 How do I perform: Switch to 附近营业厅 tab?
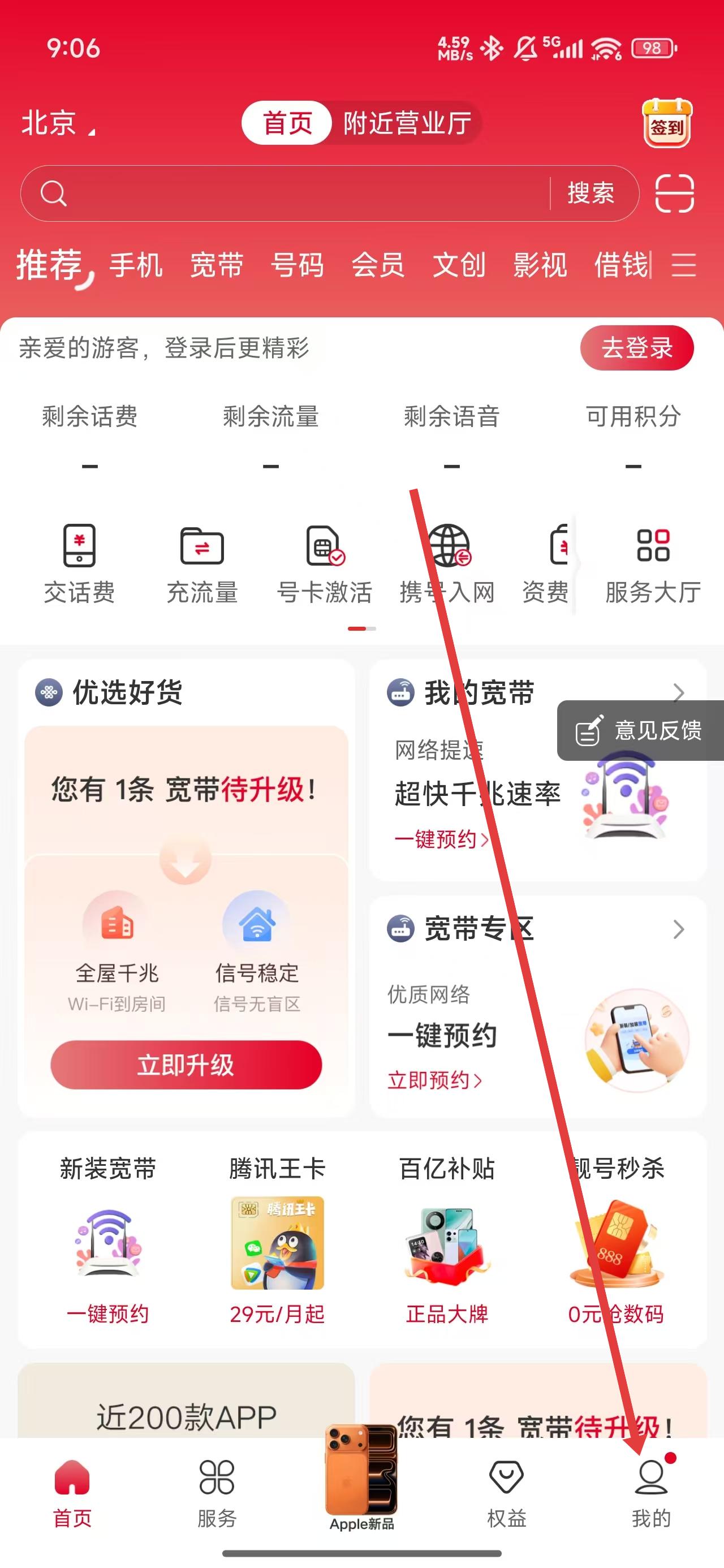(x=407, y=123)
